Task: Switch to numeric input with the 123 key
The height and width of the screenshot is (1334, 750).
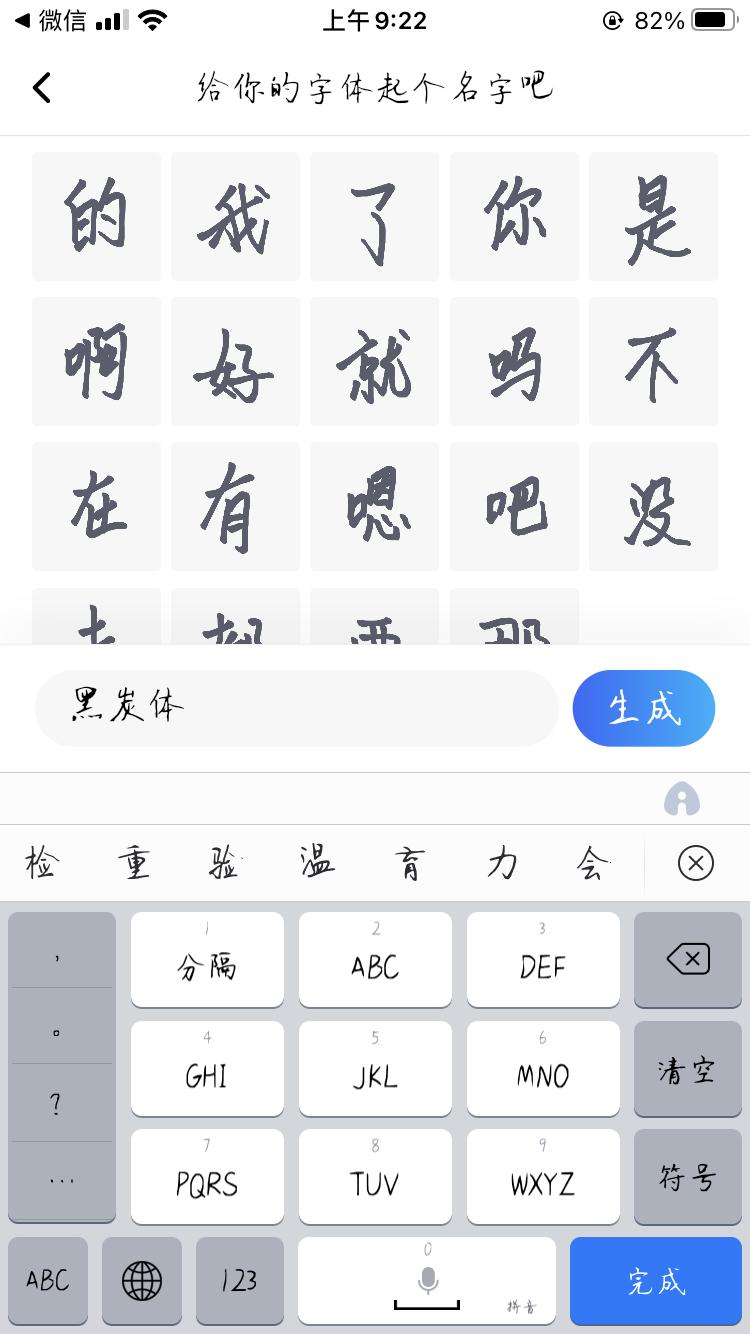Action: 238,1281
